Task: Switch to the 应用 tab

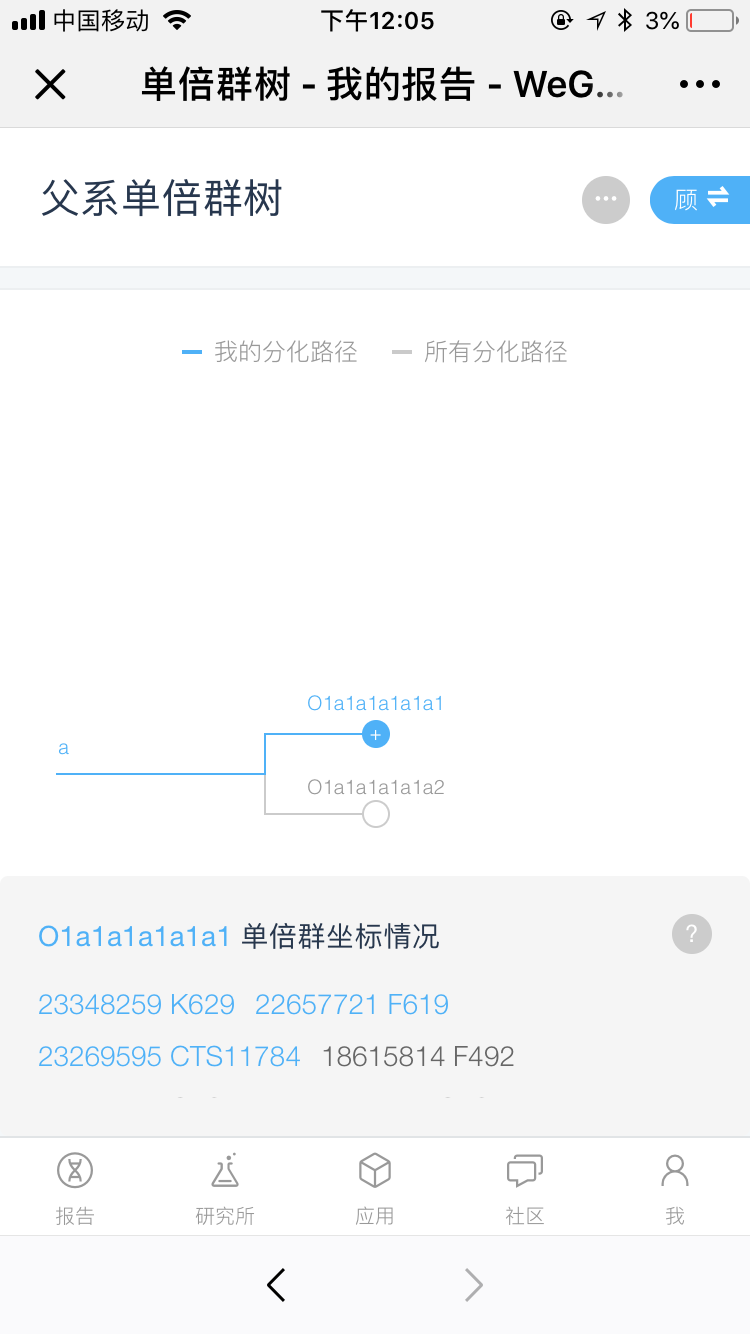Action: click(375, 1188)
